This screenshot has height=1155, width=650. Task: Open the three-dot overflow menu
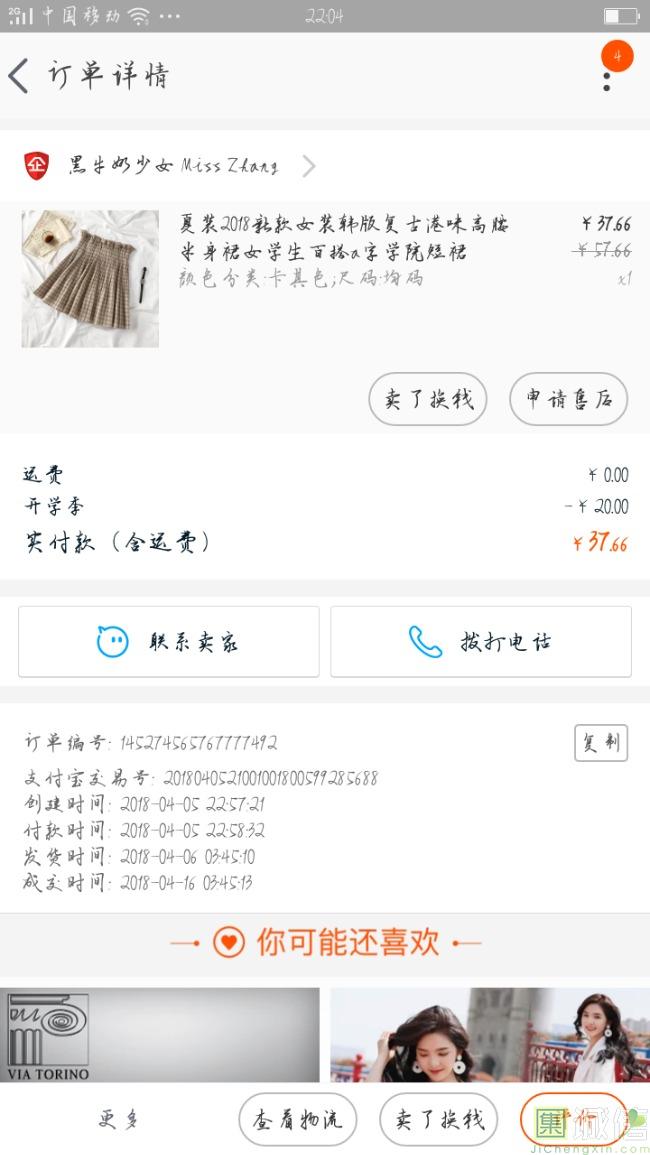click(607, 77)
